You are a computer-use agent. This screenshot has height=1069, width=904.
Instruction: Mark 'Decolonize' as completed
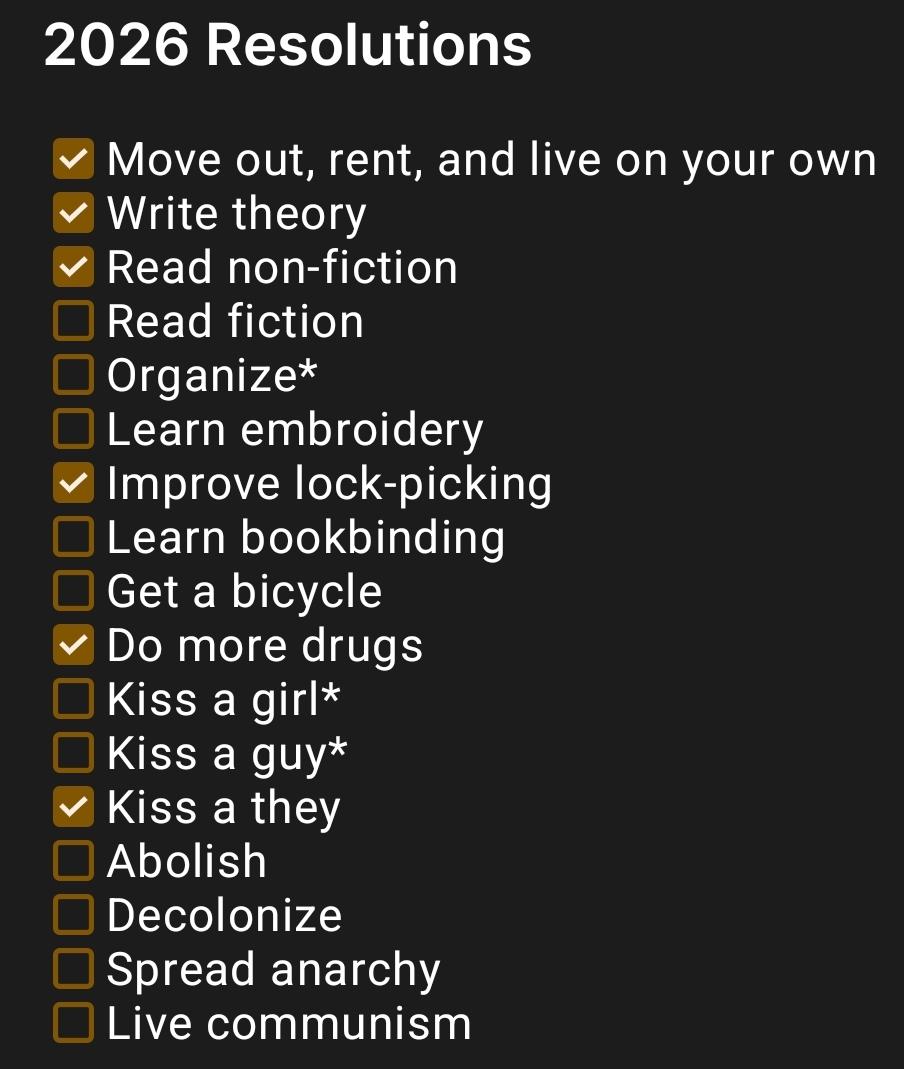(73, 915)
